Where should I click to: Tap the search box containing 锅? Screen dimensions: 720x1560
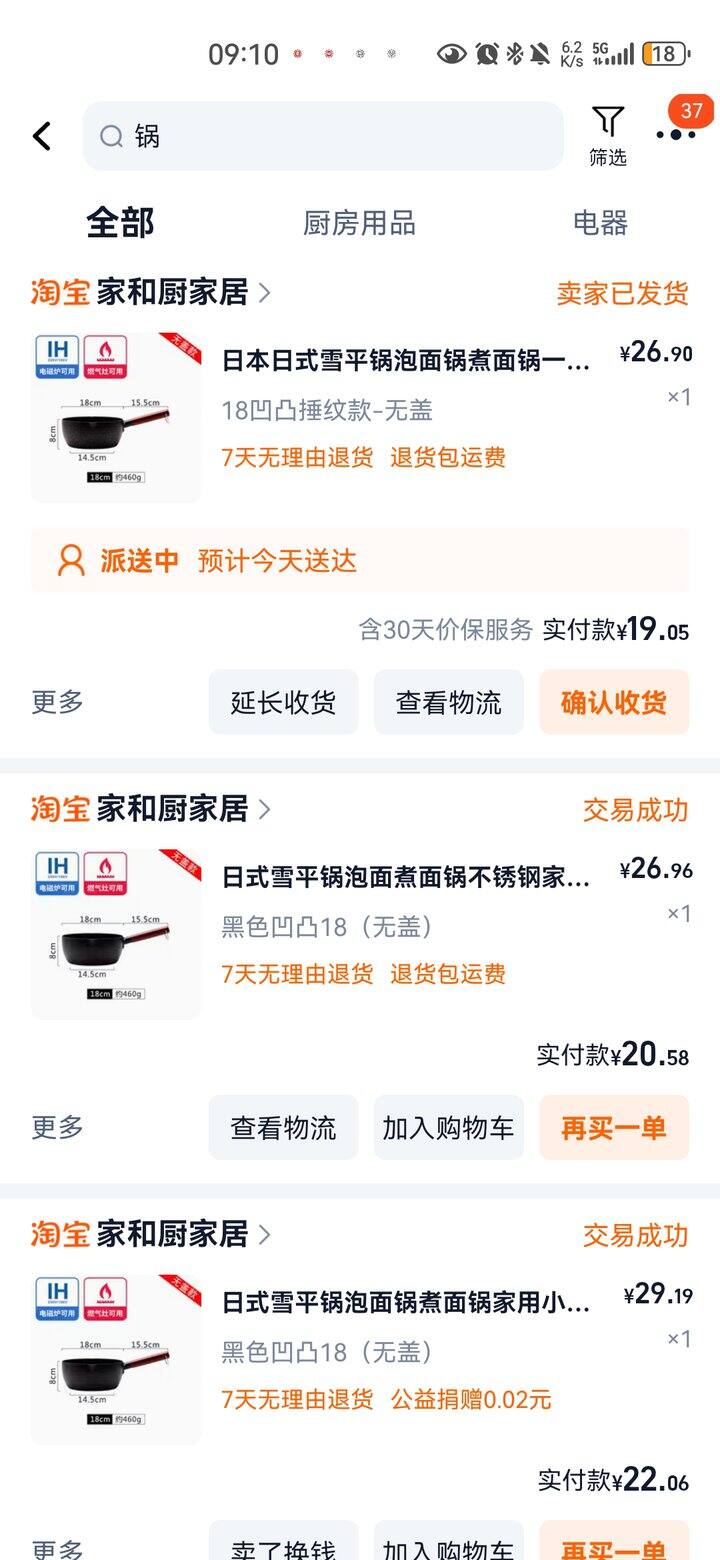322,136
